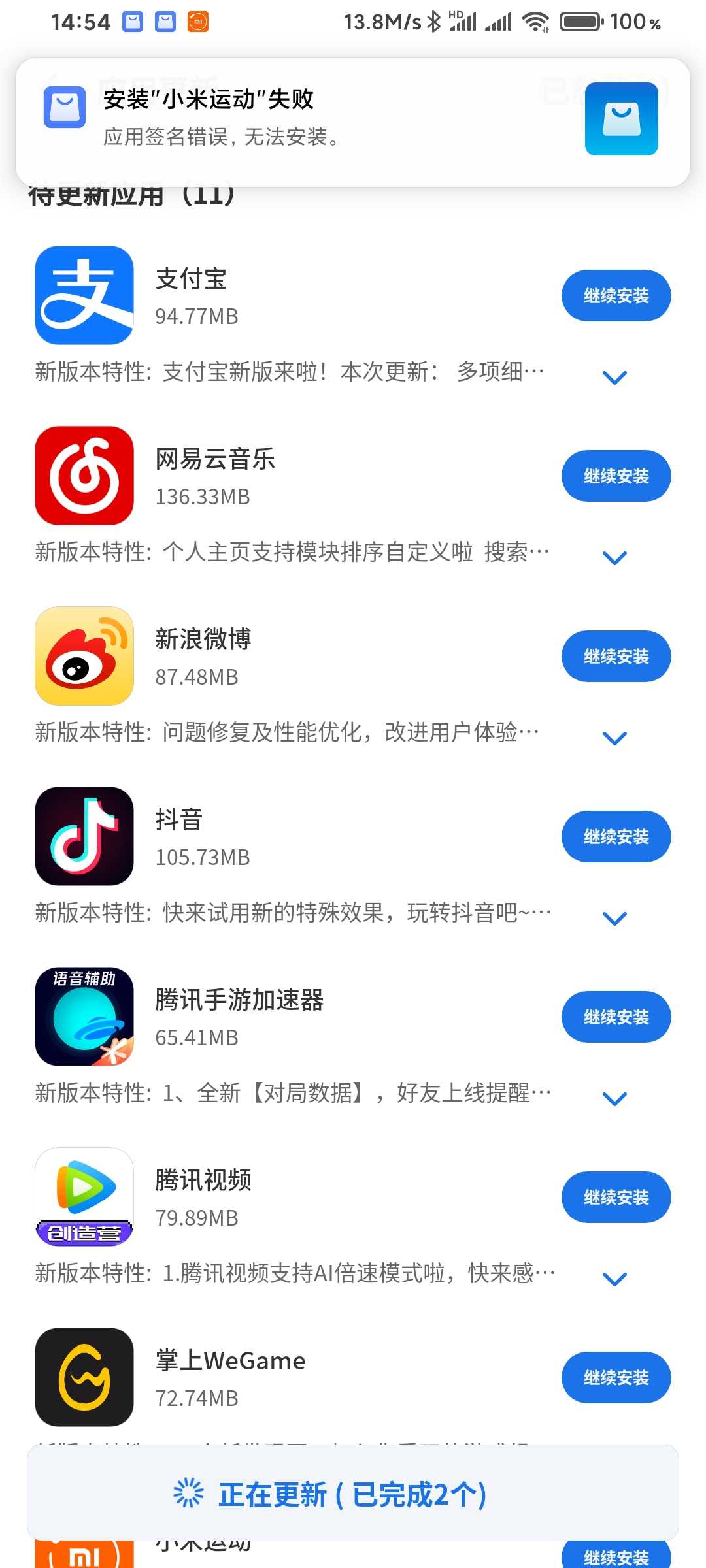Expand 支付宝 new version details

click(x=614, y=377)
